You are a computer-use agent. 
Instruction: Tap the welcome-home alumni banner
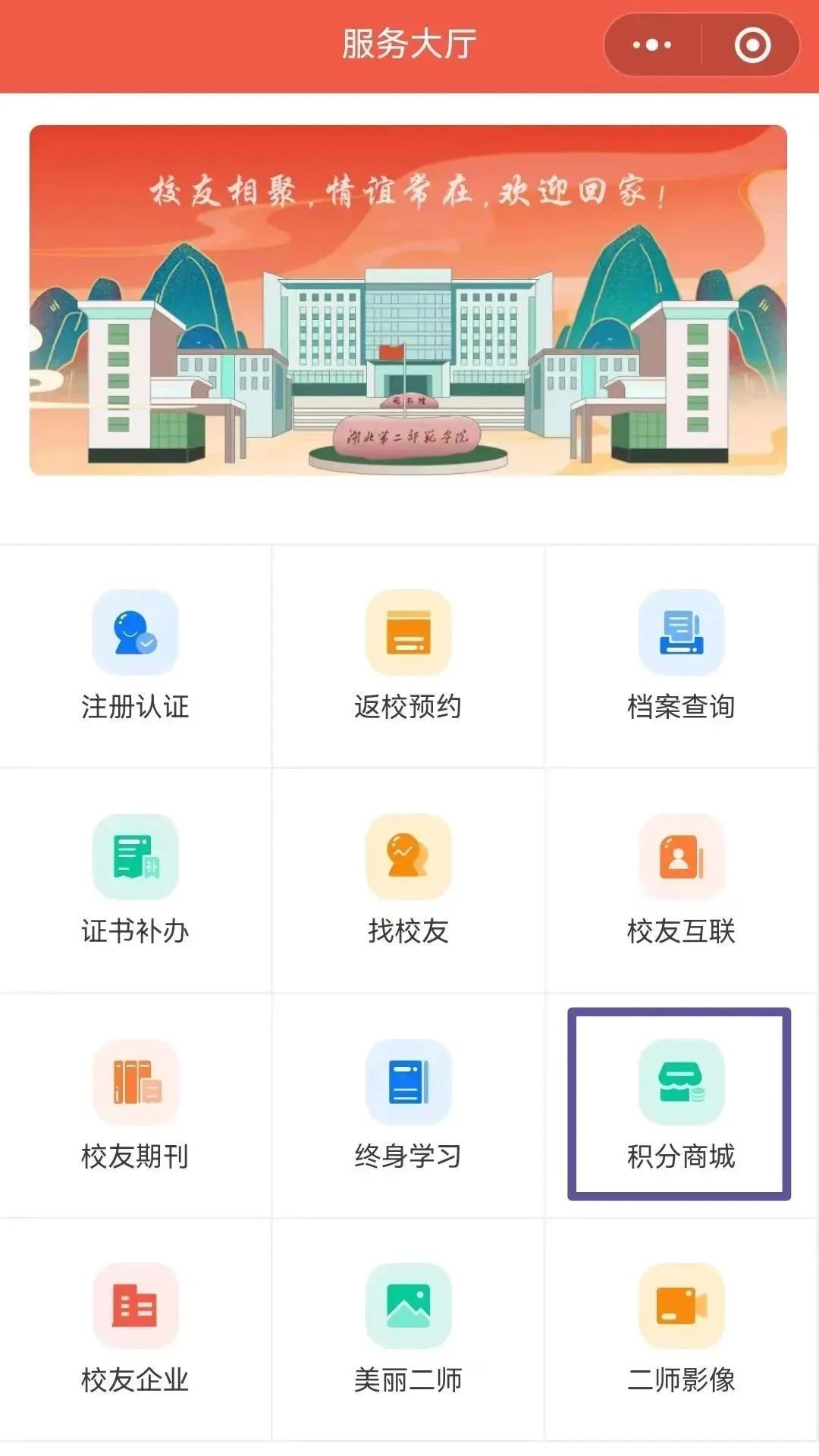click(x=408, y=300)
